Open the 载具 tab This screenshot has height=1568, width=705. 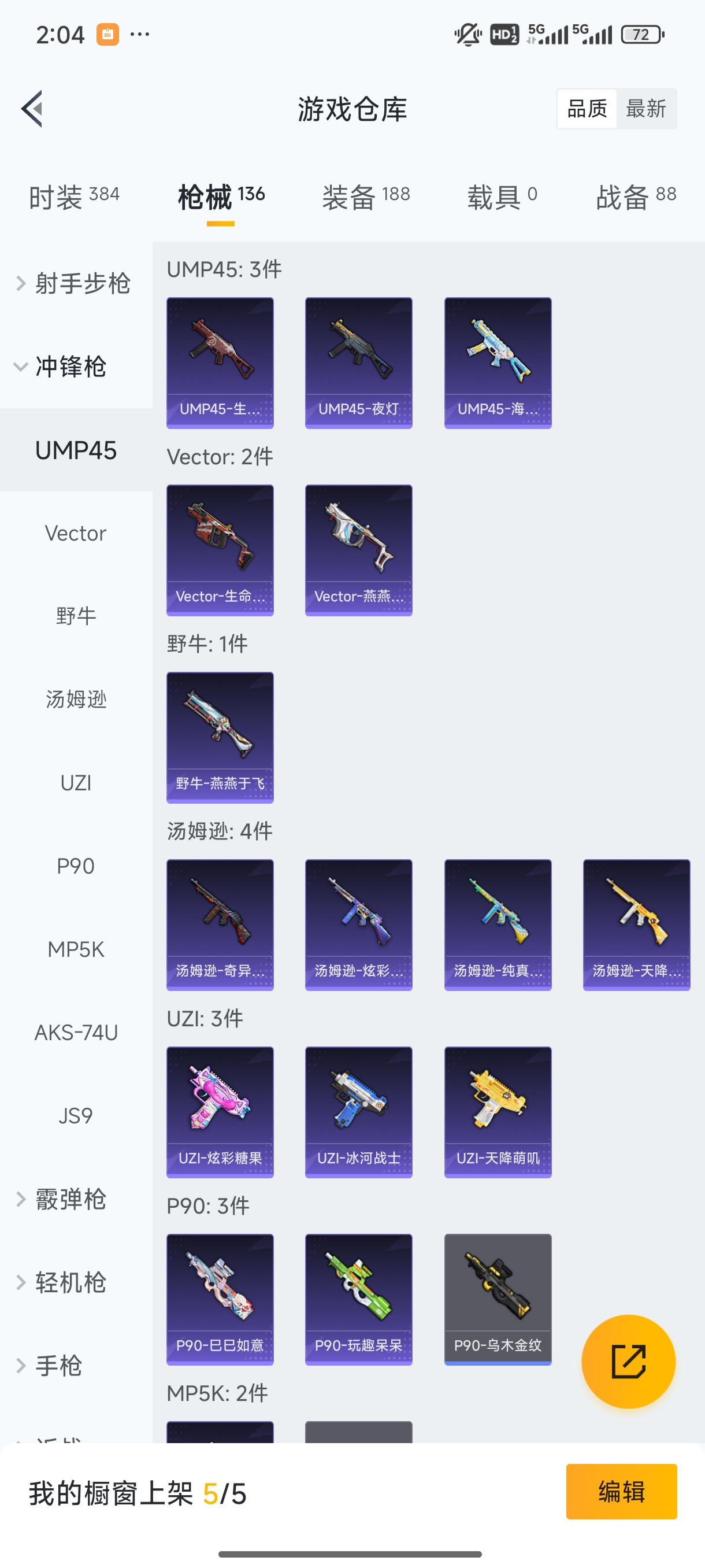[x=502, y=197]
